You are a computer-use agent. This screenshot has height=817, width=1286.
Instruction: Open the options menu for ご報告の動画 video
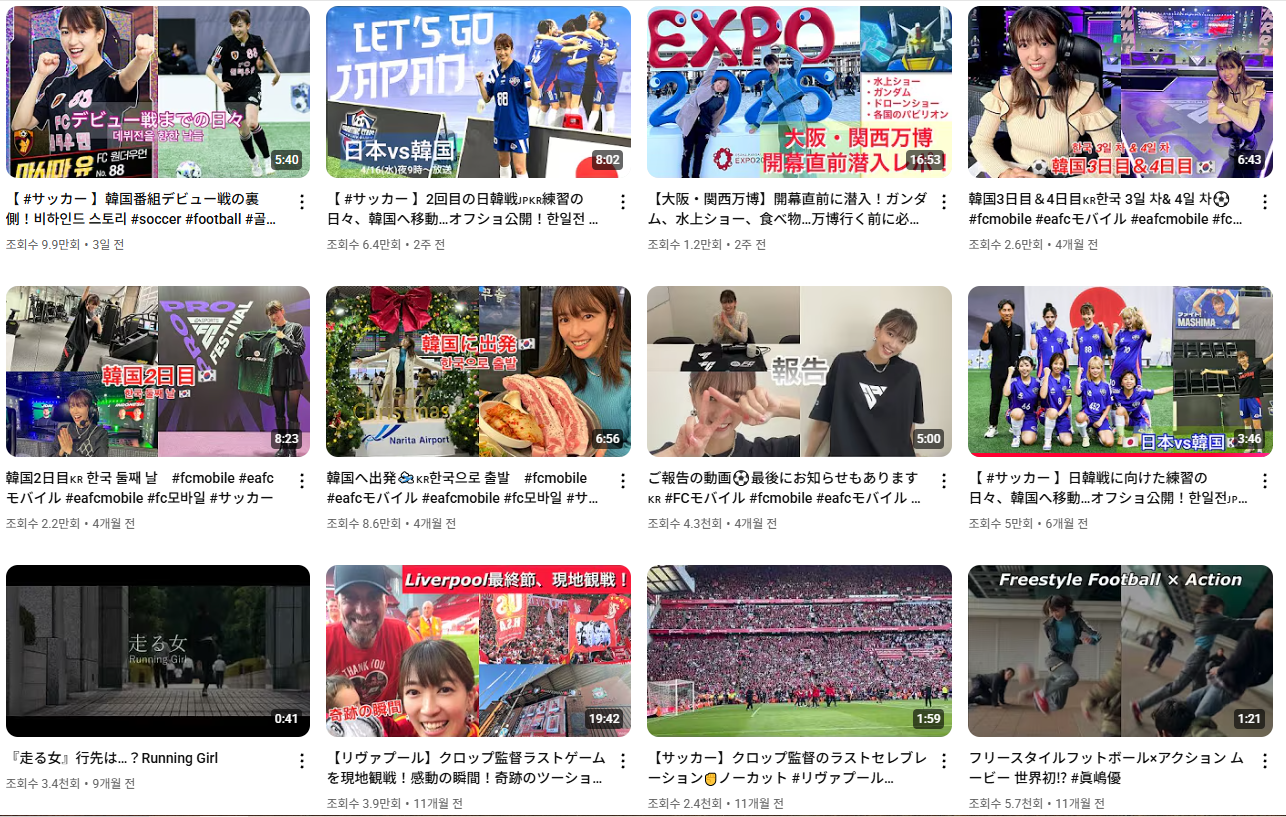tap(943, 482)
